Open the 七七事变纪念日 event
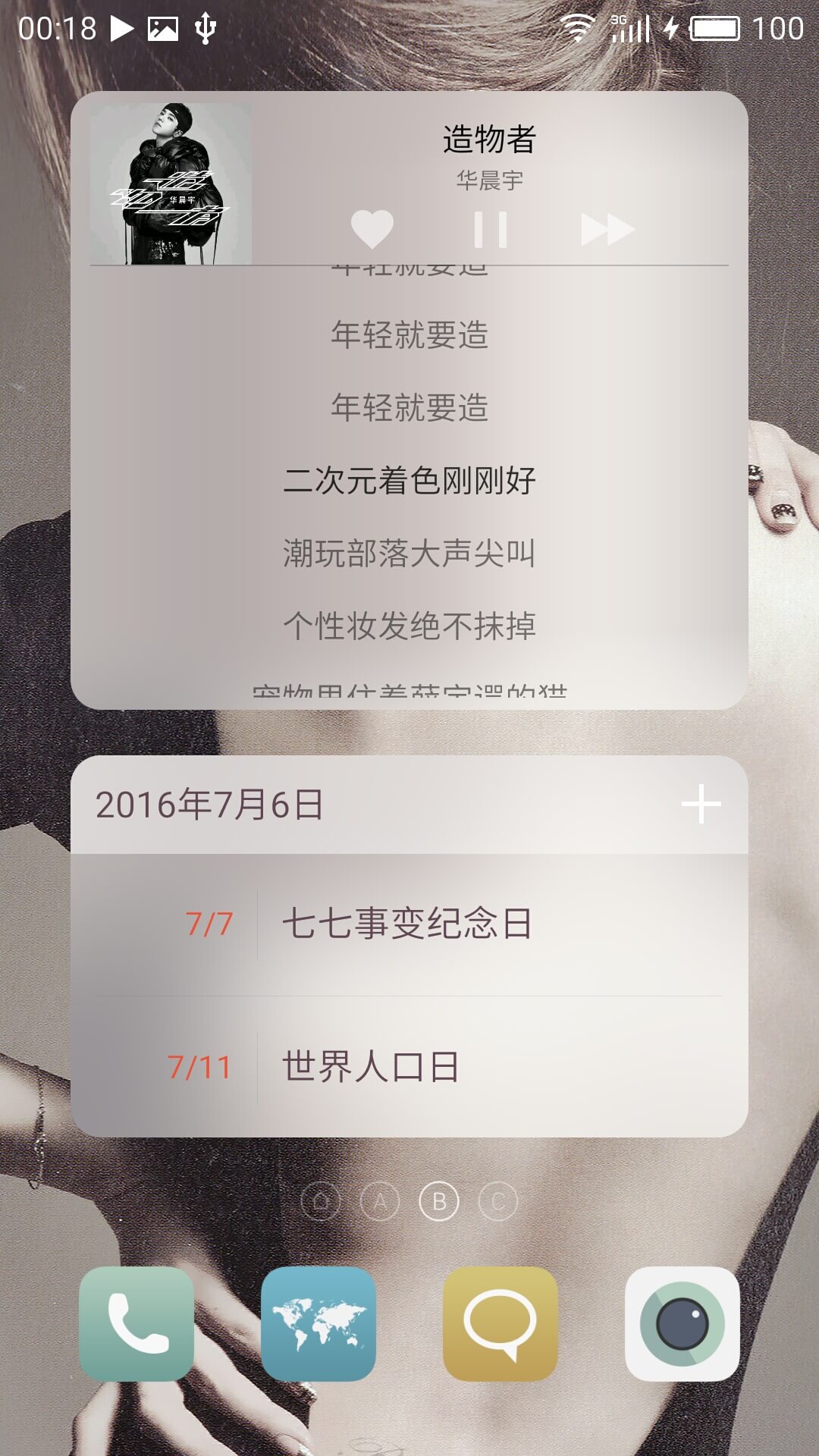This screenshot has width=819, height=1456. [x=407, y=924]
